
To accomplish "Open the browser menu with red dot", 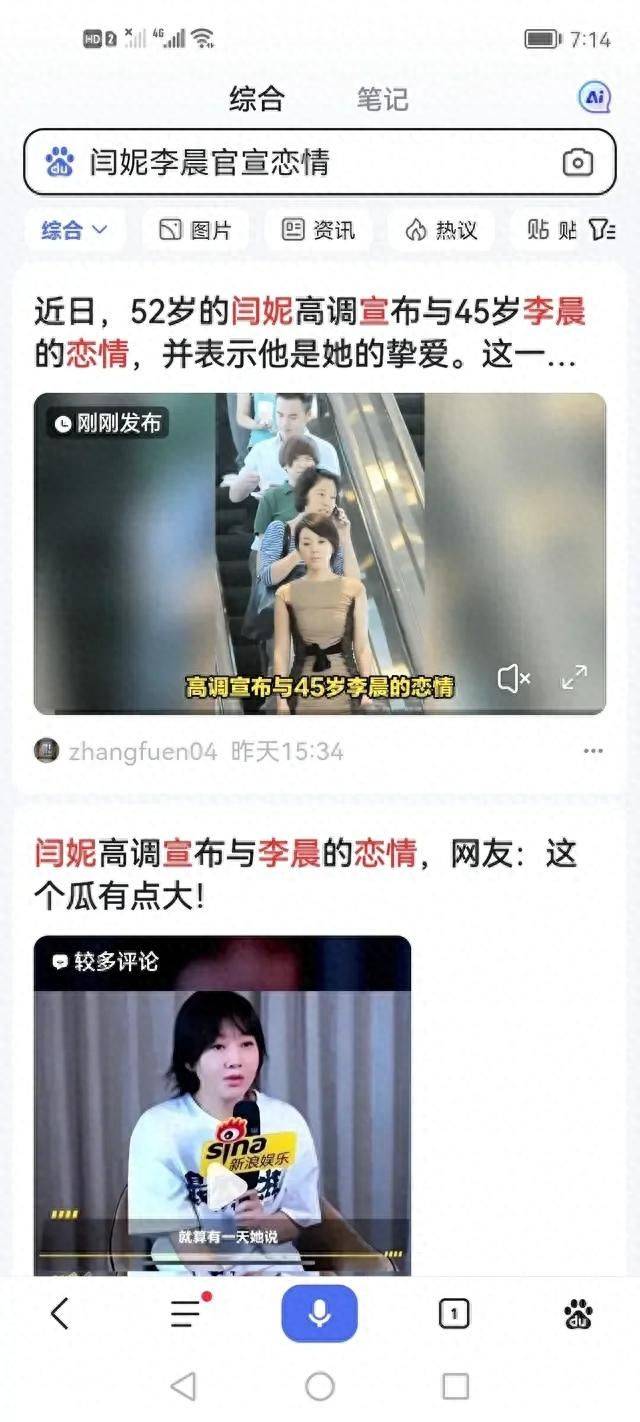I will pos(187,1312).
